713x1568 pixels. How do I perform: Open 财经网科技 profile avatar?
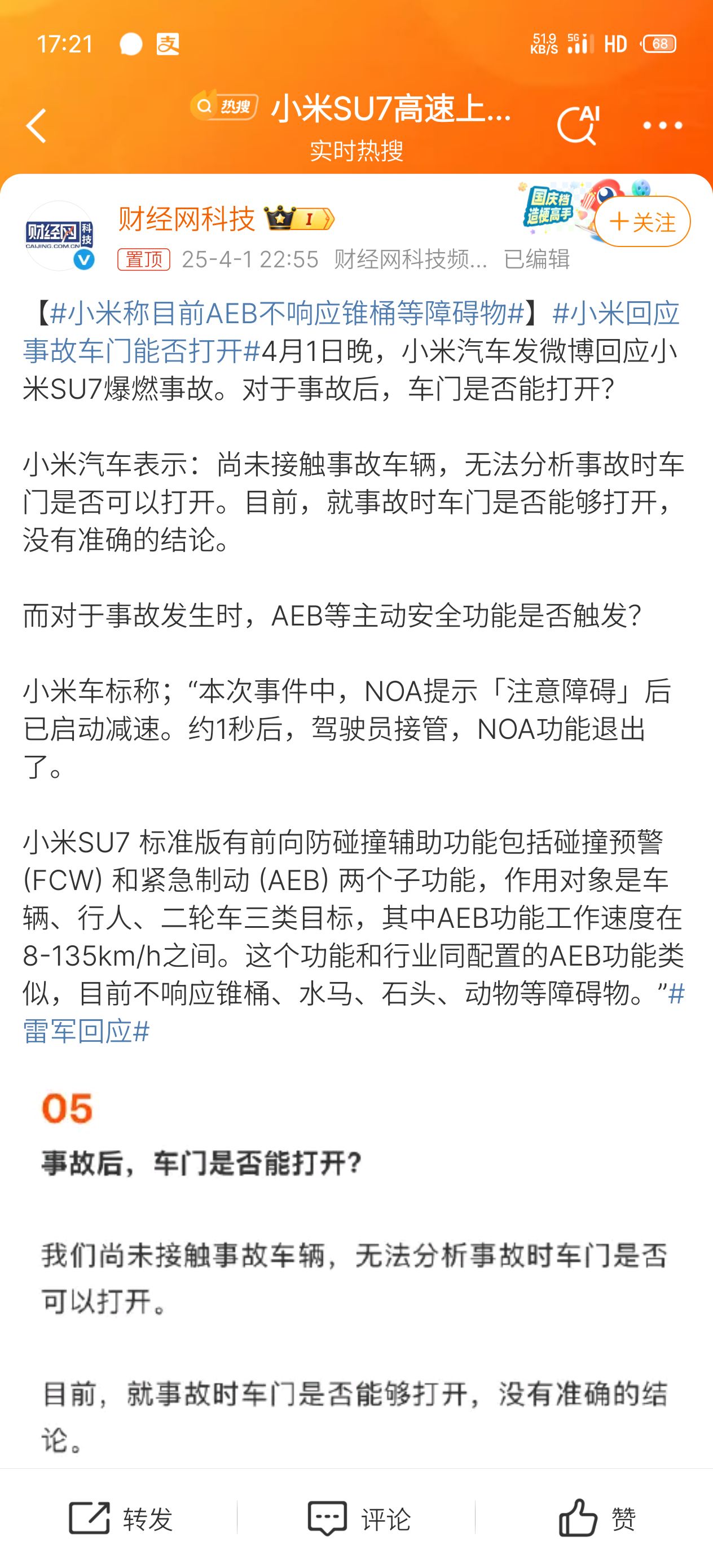(59, 236)
